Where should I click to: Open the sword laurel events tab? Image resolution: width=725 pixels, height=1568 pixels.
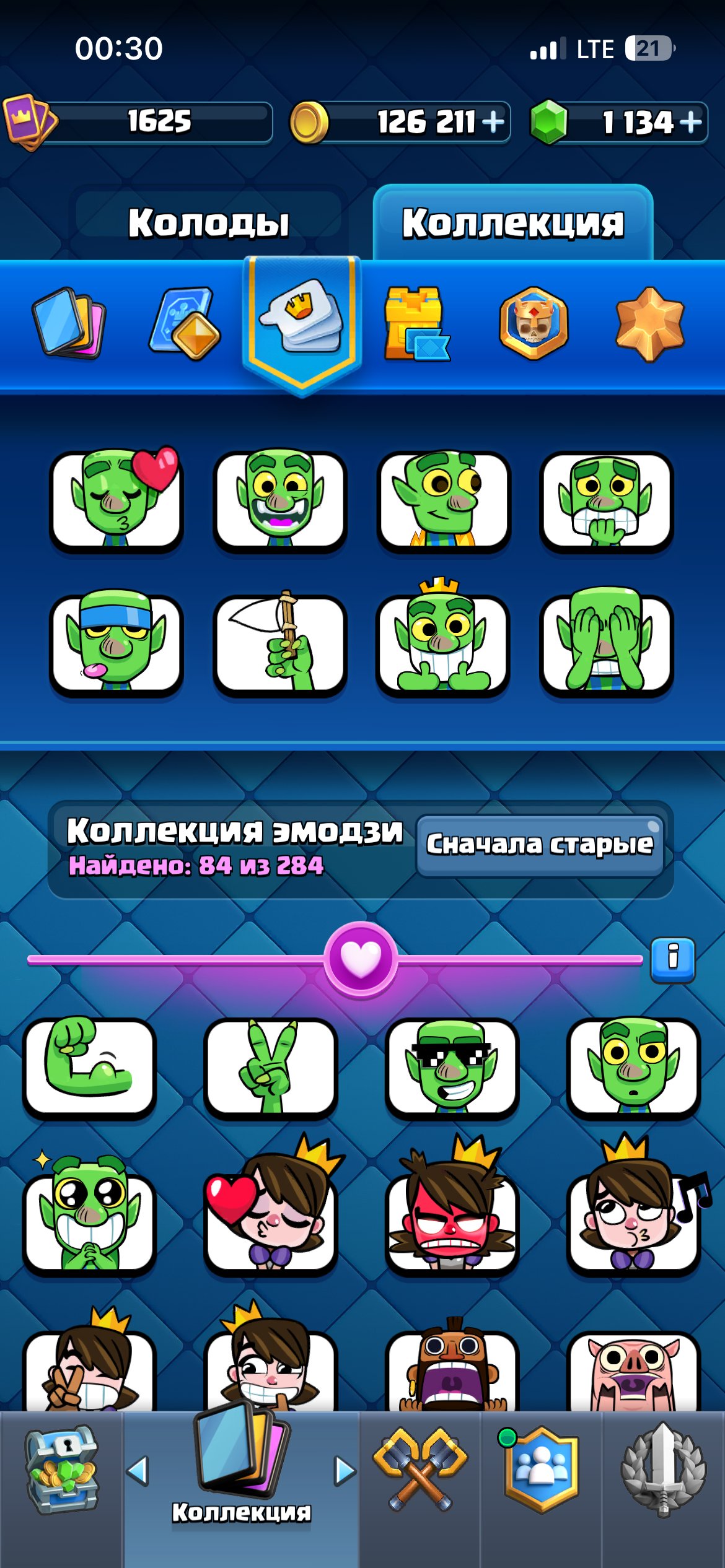click(x=663, y=1469)
